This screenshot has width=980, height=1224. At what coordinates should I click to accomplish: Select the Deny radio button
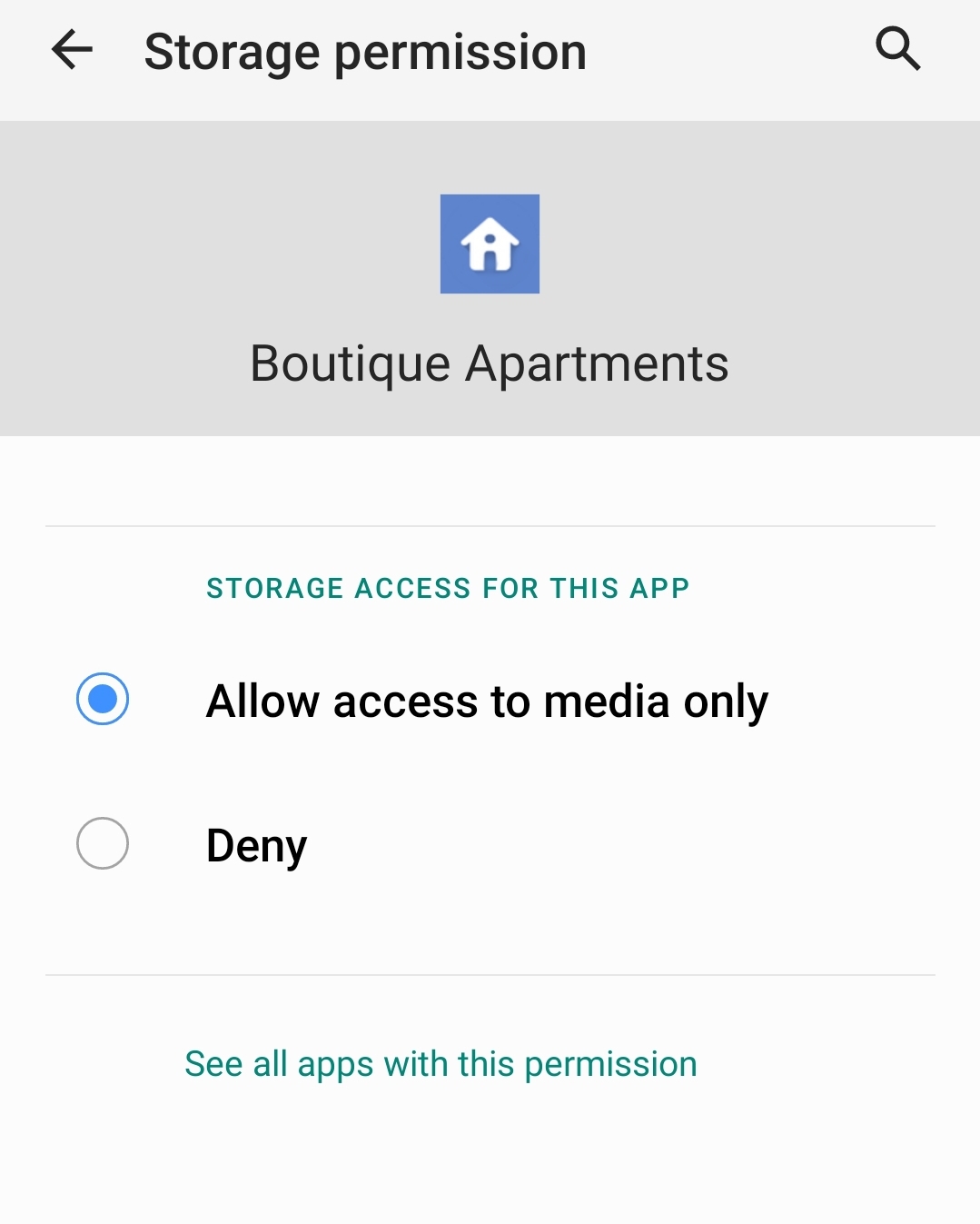103,844
